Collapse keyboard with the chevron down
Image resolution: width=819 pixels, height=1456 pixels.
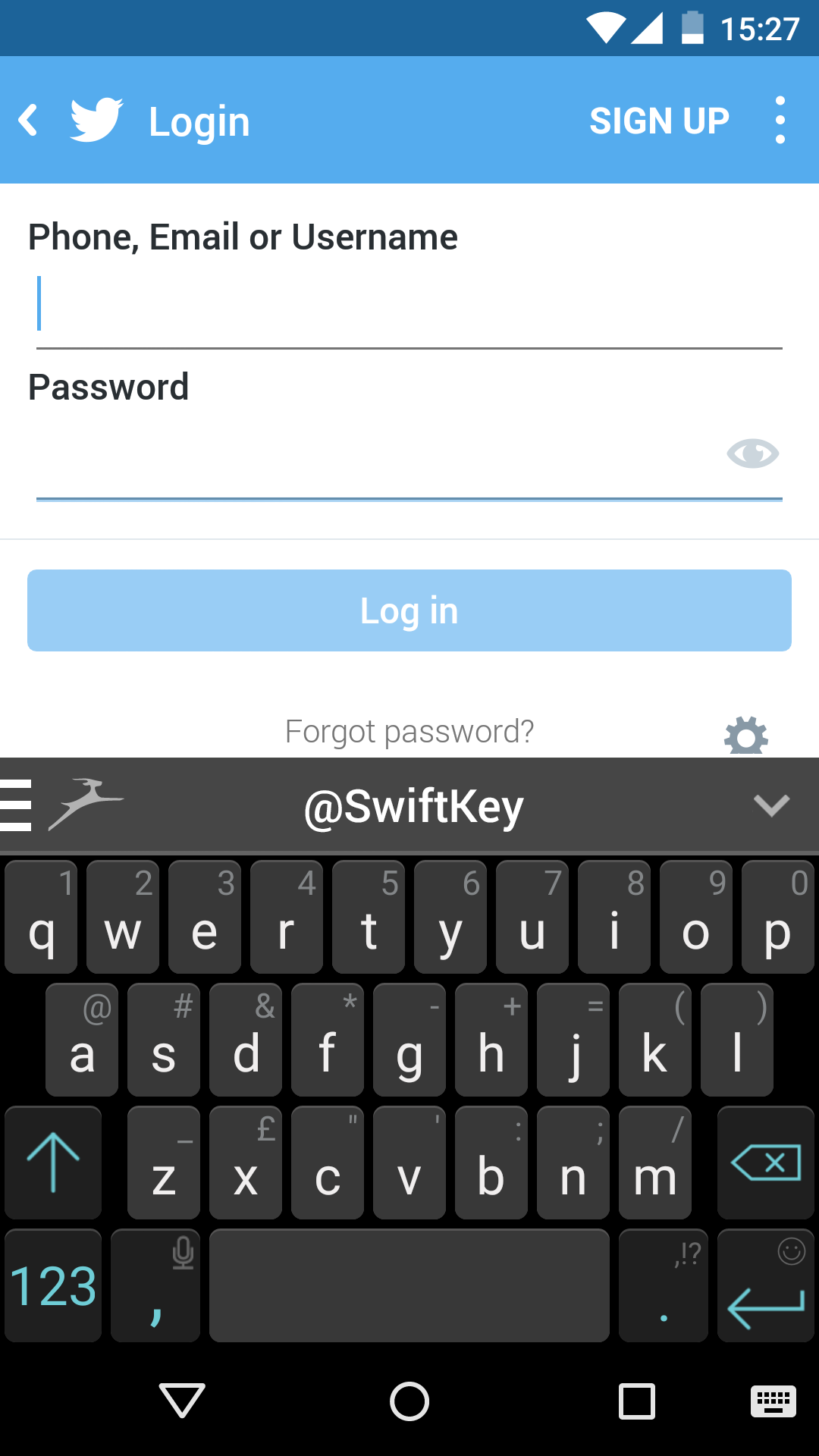pos(772,805)
